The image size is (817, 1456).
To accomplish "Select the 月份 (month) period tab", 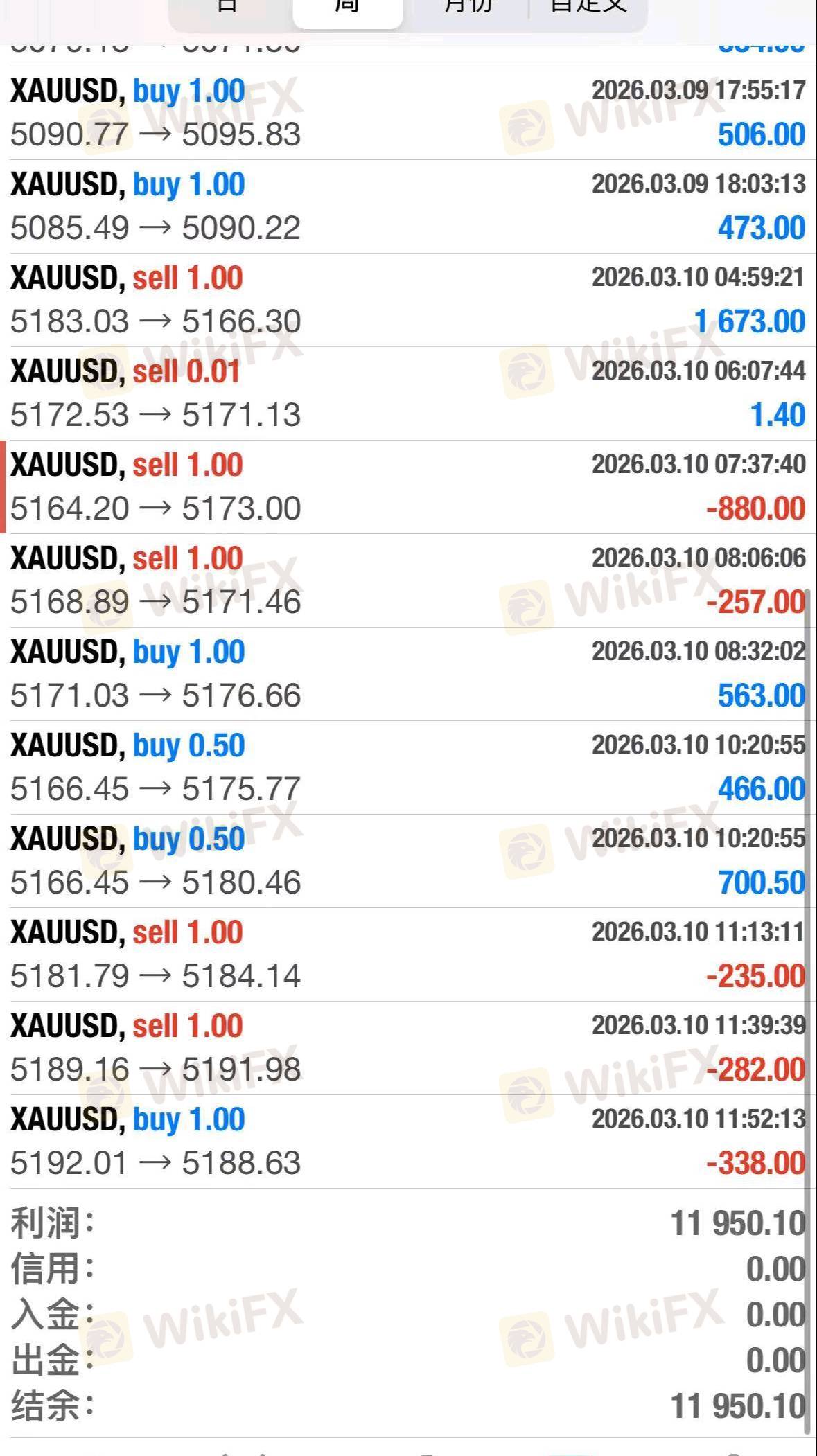I will (468, 8).
